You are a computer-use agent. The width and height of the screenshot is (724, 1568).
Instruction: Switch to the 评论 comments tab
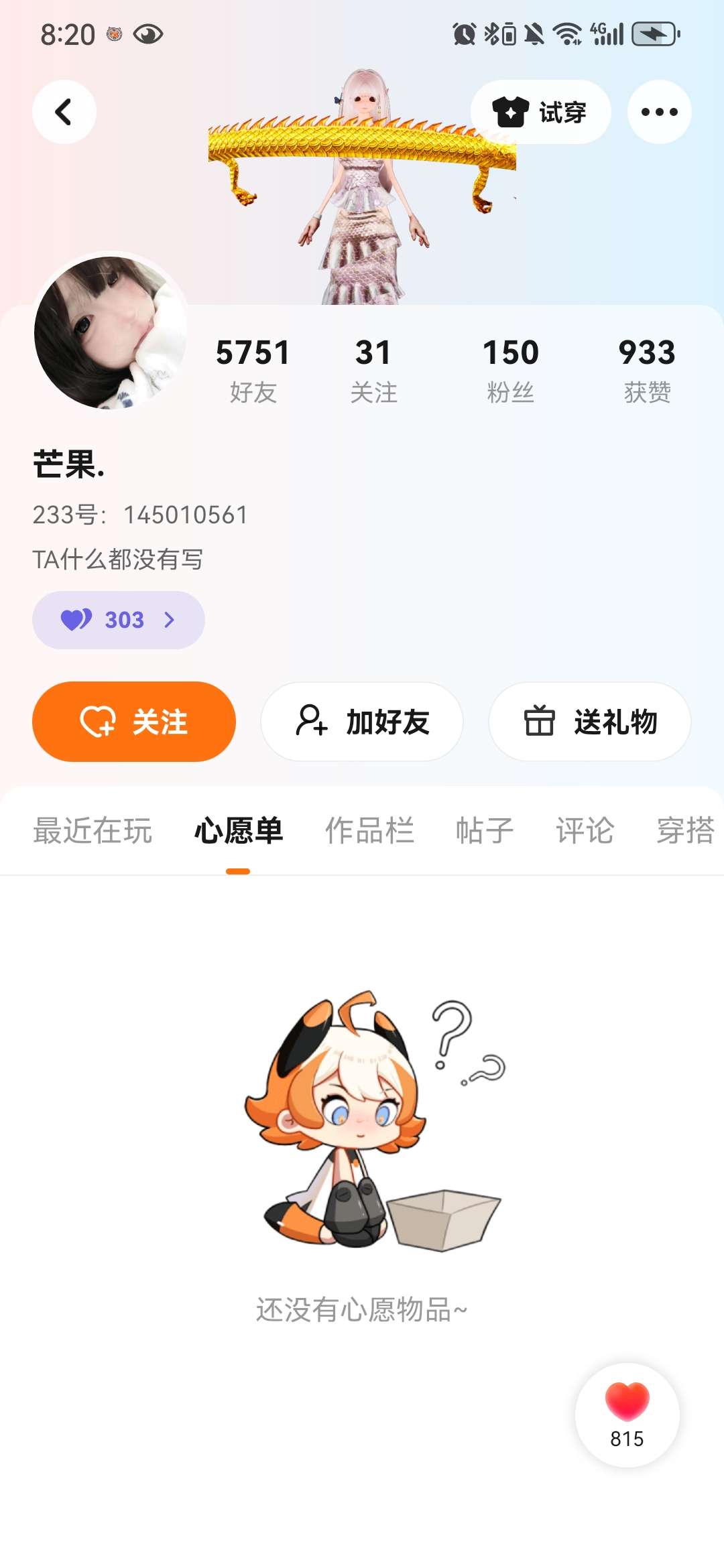(585, 831)
